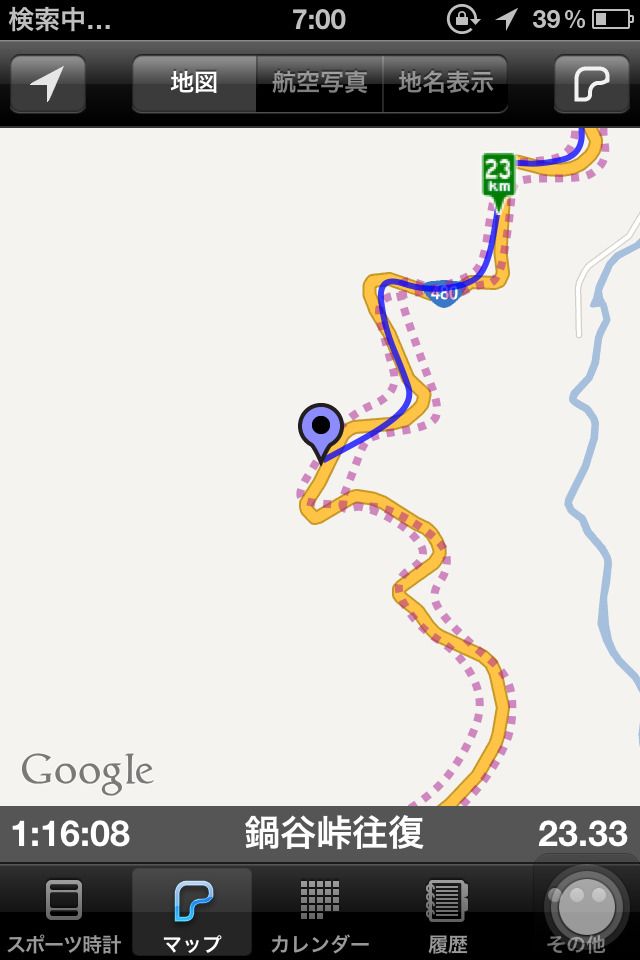Center map on current location
This screenshot has height=960, width=640.
click(x=47, y=84)
